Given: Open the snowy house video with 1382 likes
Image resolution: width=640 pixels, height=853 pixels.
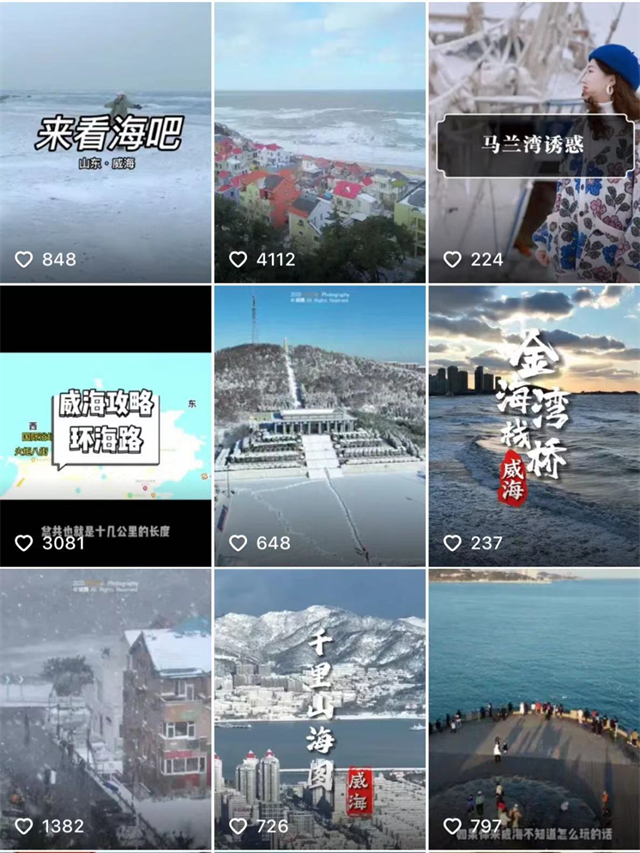Looking at the screenshot, I should [x=105, y=708].
